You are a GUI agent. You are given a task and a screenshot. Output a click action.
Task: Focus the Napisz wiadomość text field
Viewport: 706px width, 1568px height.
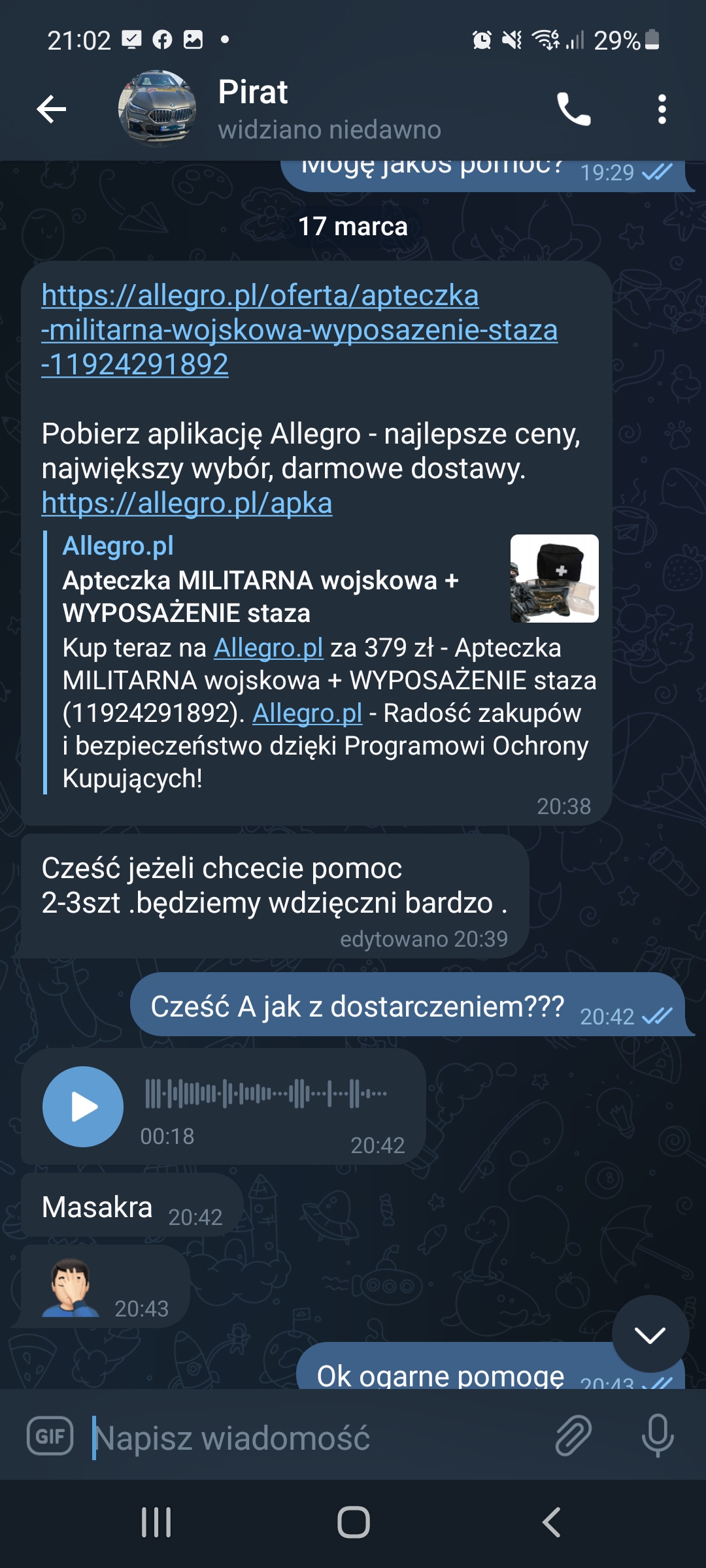click(314, 1437)
